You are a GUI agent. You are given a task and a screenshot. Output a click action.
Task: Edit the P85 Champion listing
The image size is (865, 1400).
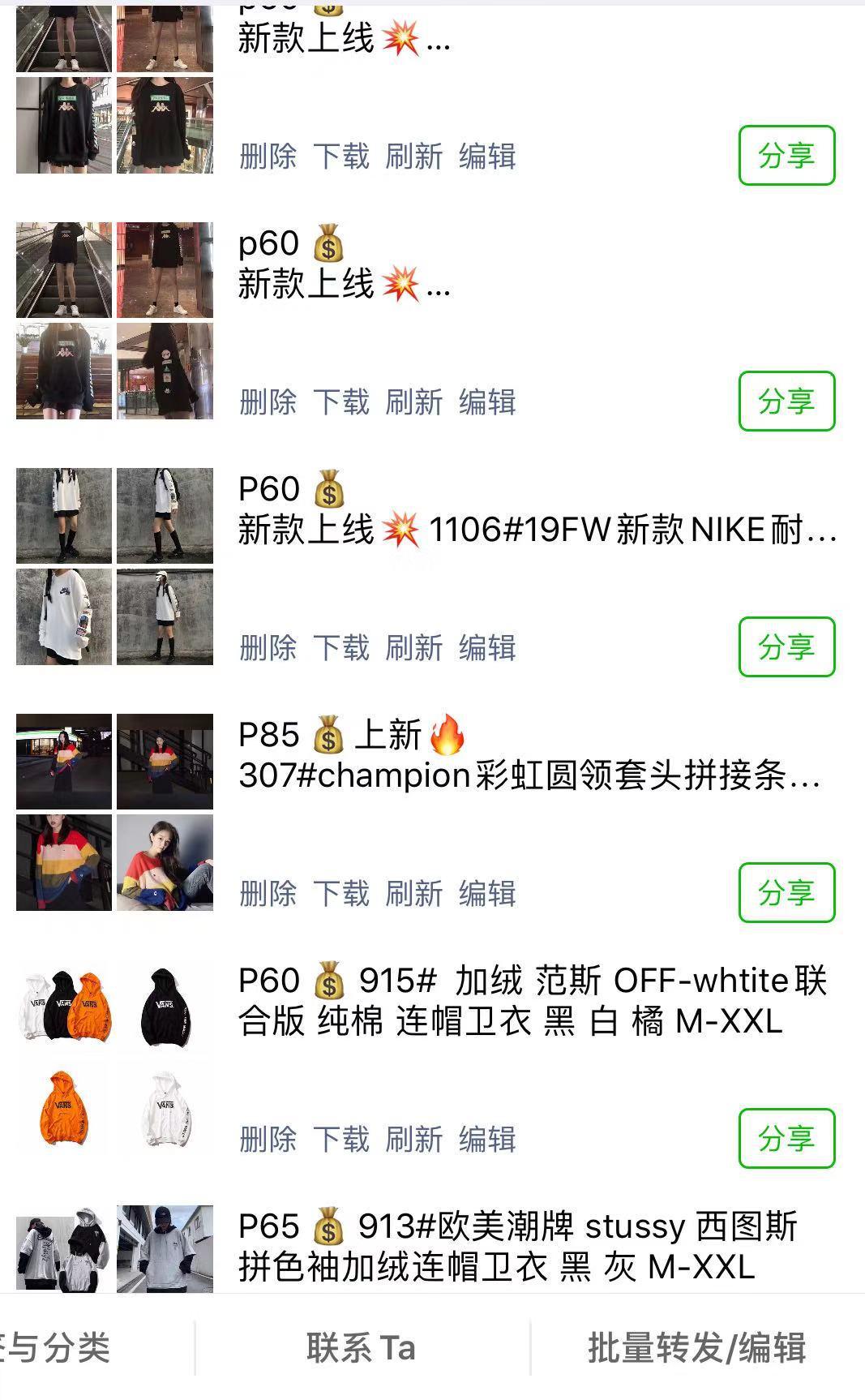coord(487,894)
